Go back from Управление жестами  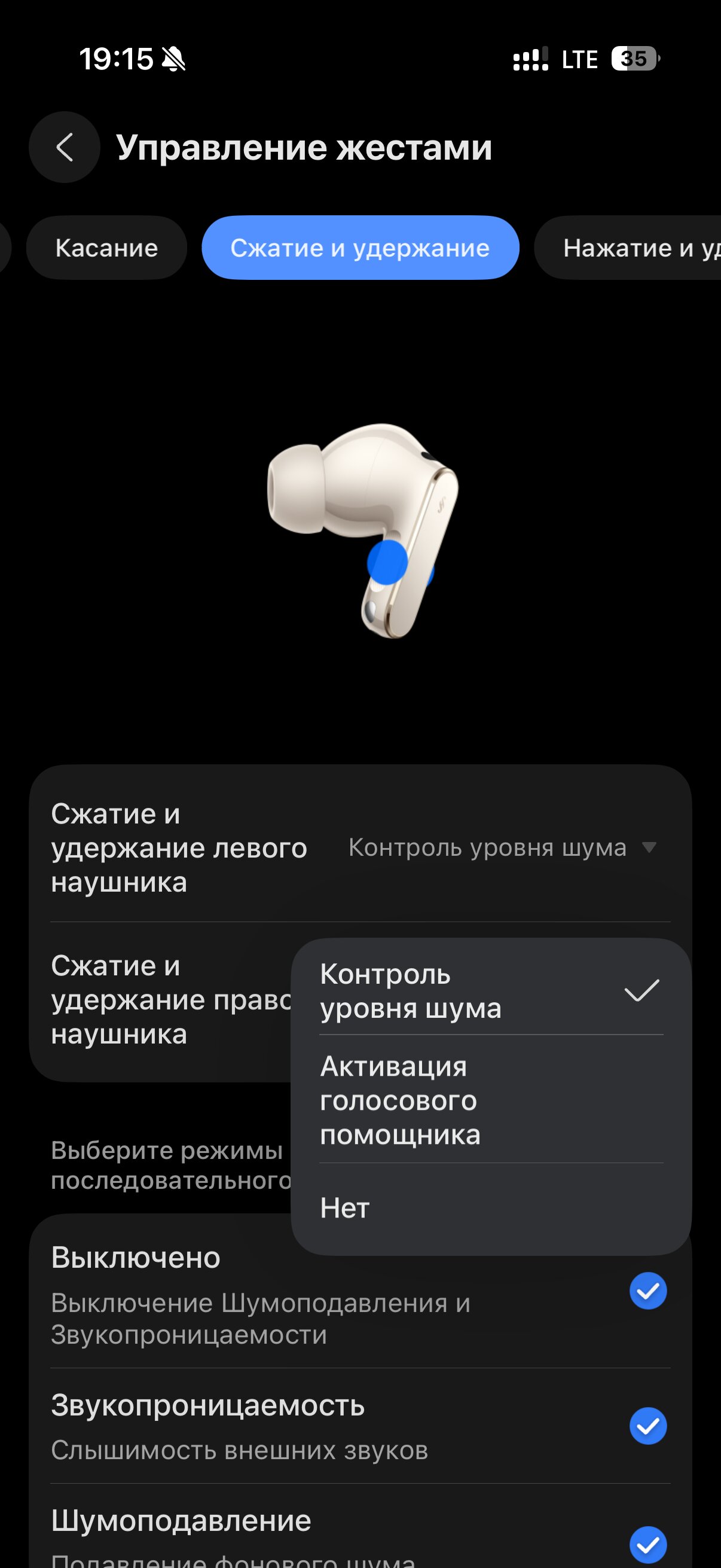click(x=65, y=147)
